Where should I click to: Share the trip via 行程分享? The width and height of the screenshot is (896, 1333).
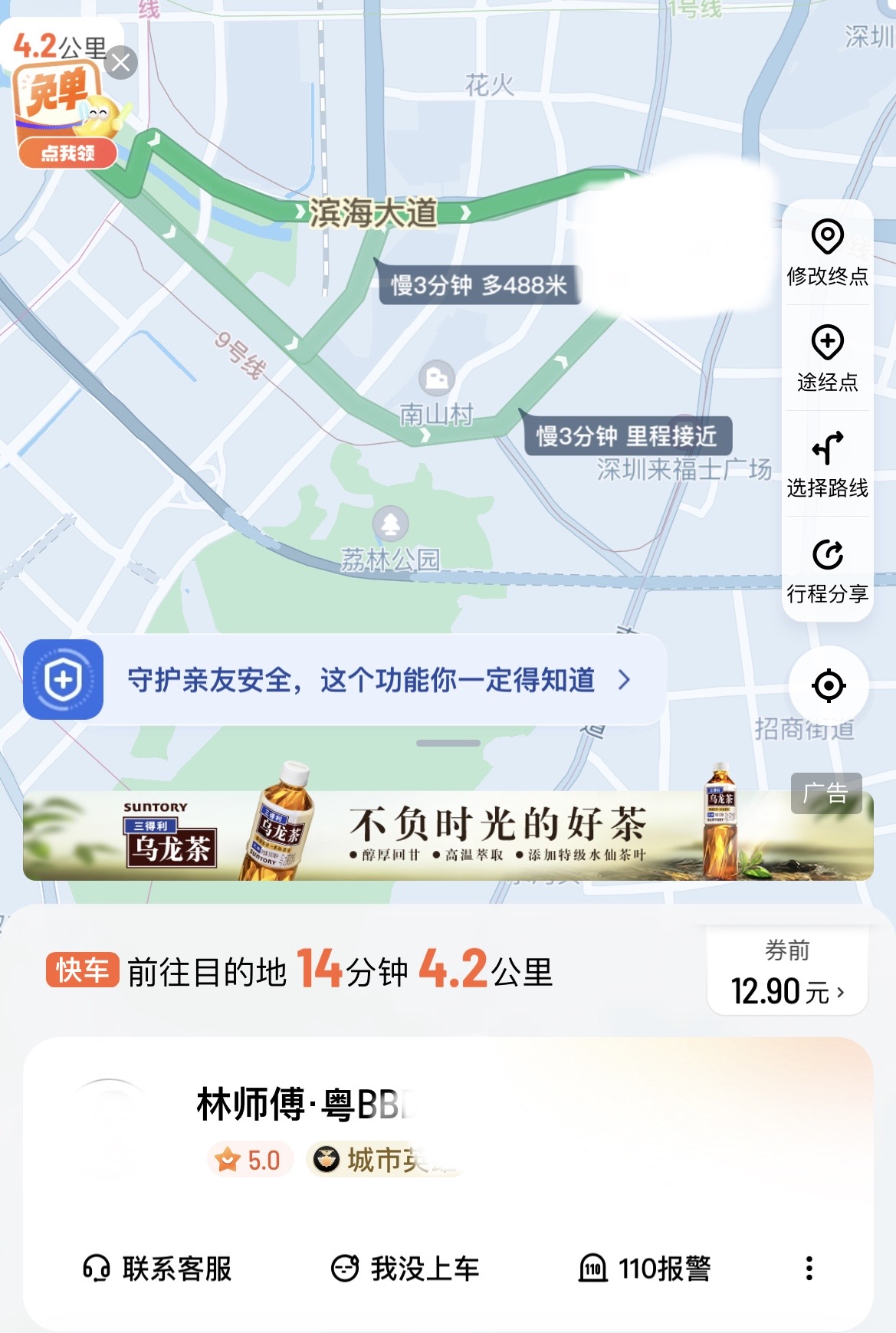pos(827,571)
